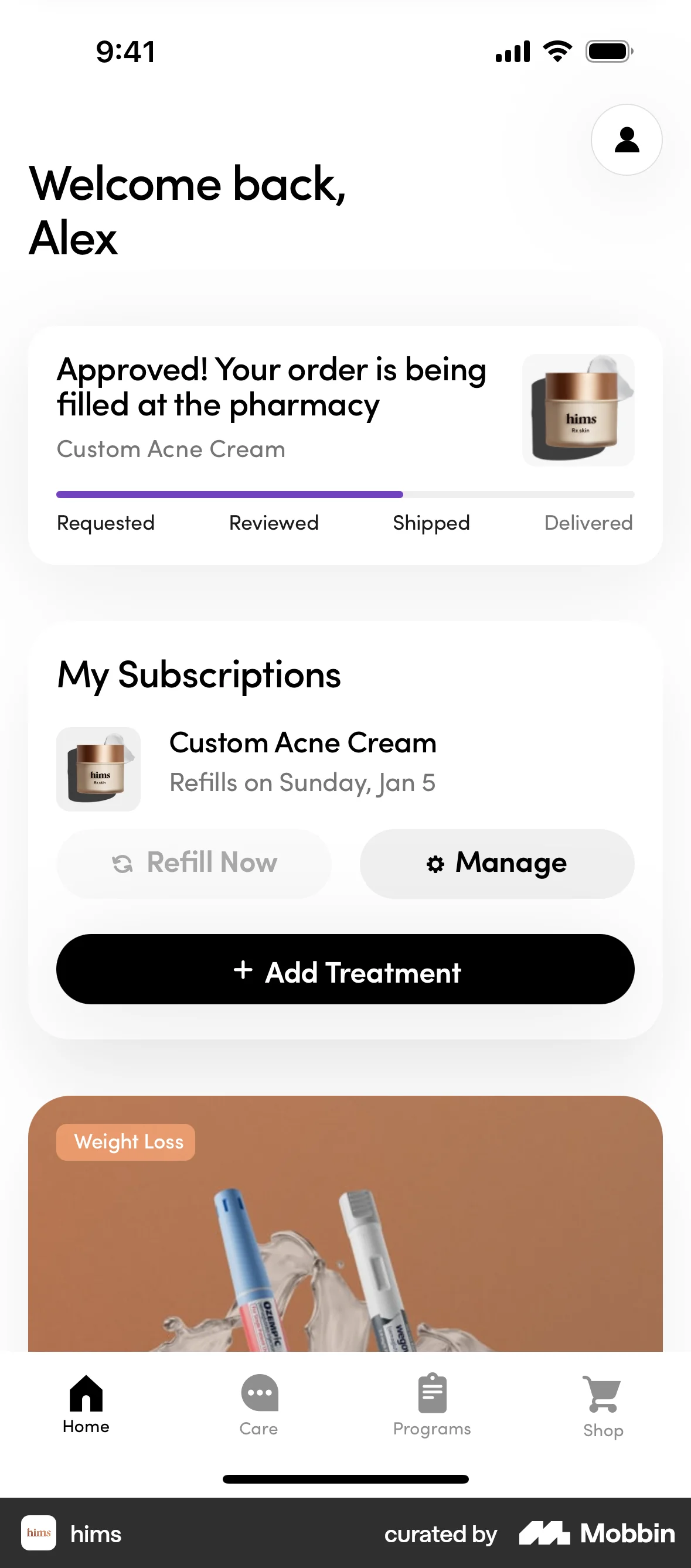The height and width of the screenshot is (1568, 691).
Task: Tap Add Treatment
Action: tap(345, 972)
